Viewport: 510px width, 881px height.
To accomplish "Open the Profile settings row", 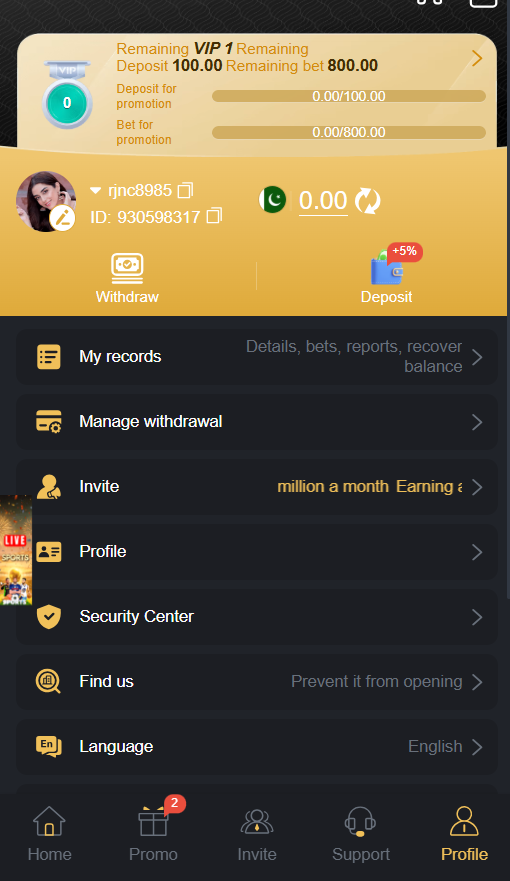I will [x=257, y=552].
